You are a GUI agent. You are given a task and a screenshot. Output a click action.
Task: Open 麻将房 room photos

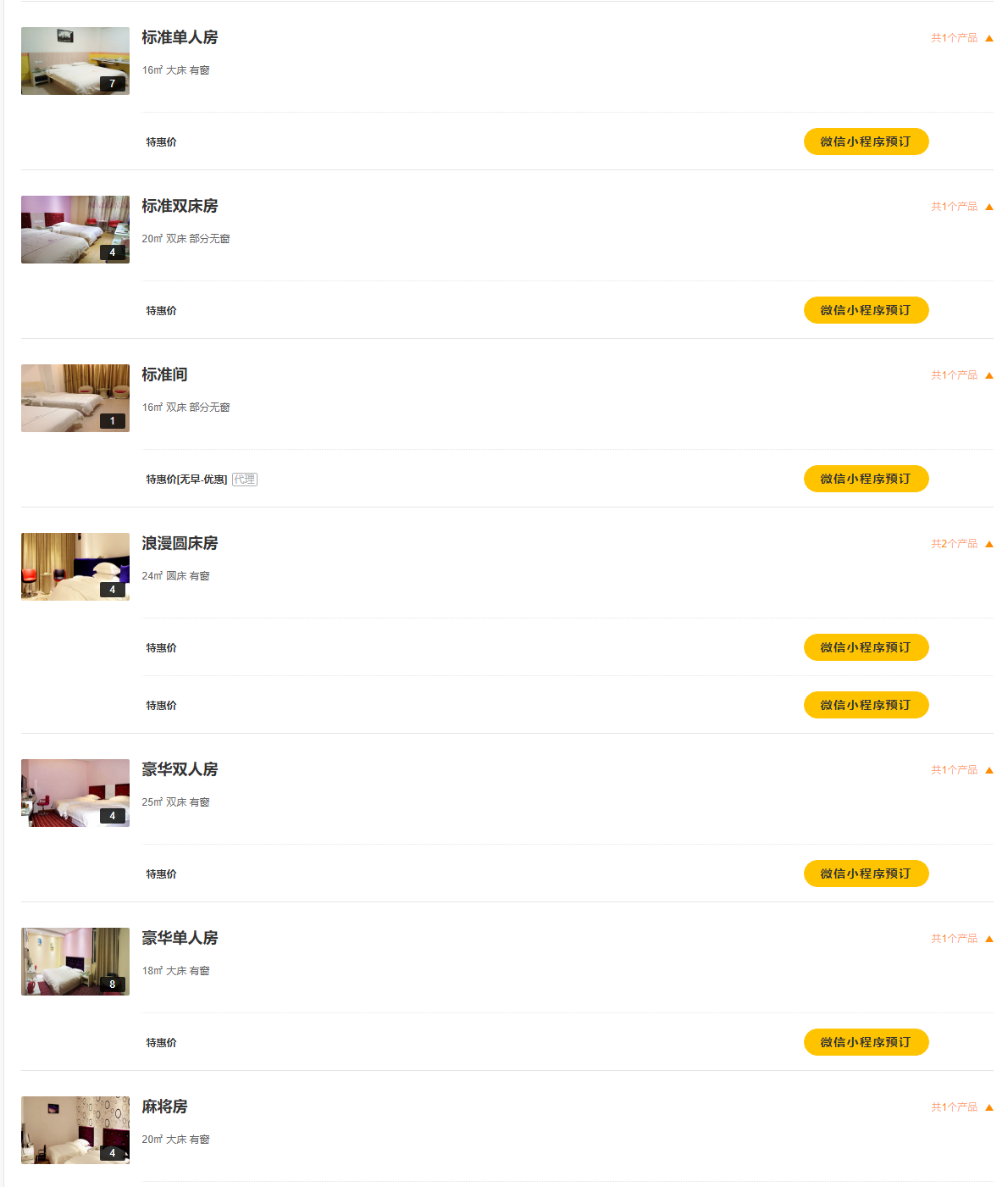click(x=75, y=1130)
